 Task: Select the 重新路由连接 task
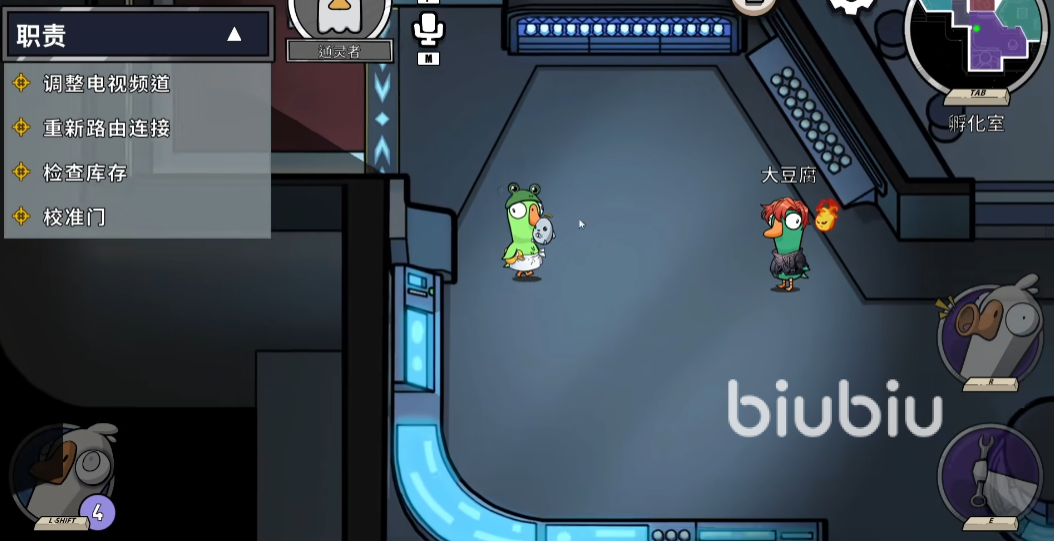pos(106,128)
